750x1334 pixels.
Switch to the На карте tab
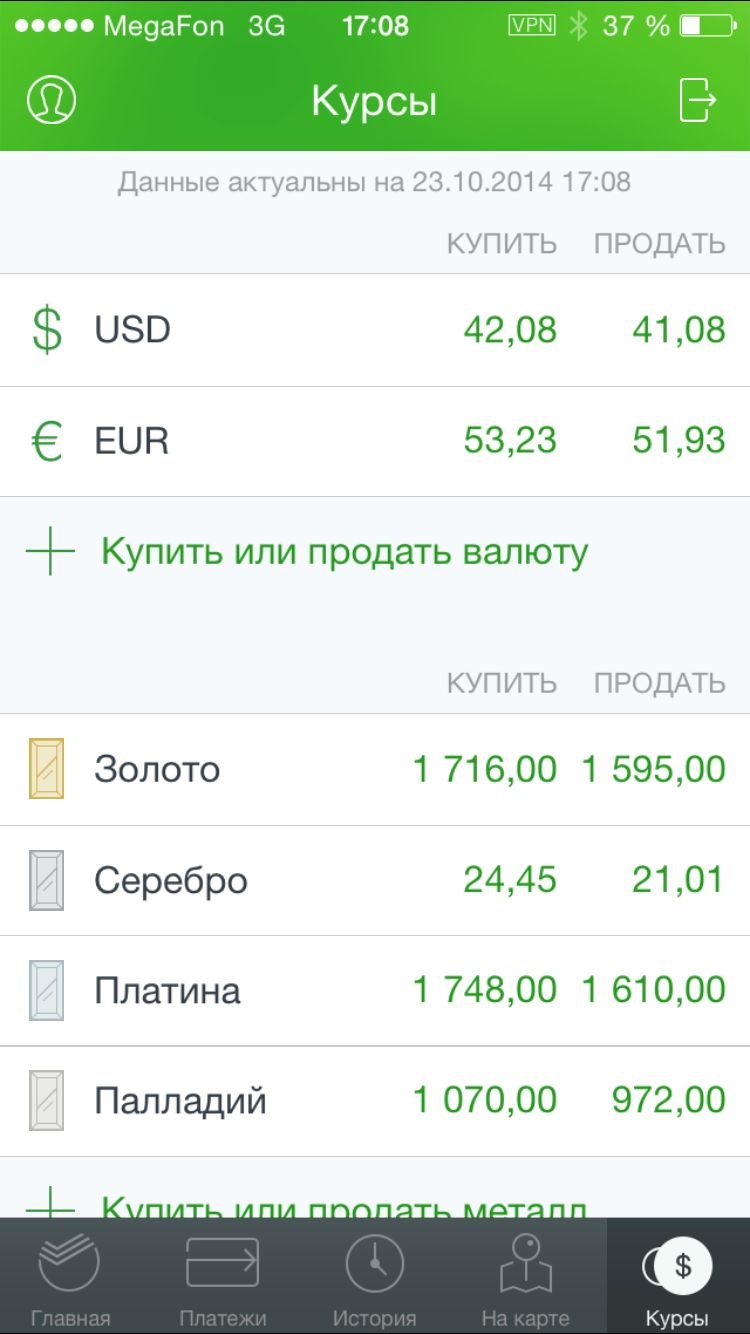[x=525, y=1278]
